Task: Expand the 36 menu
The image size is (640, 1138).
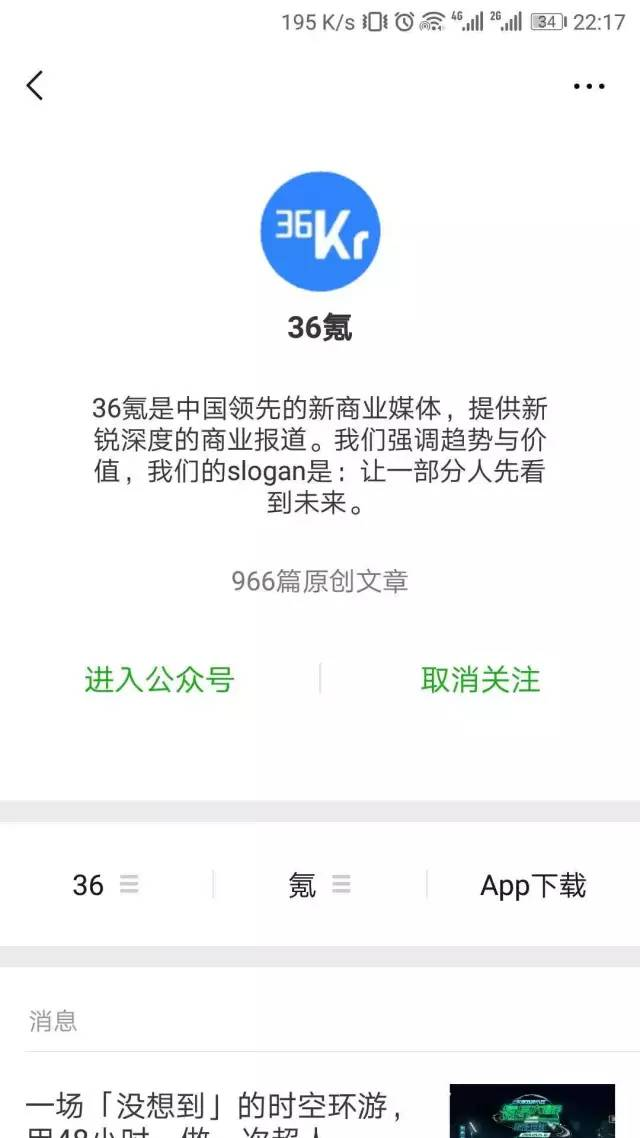Action: [106, 885]
